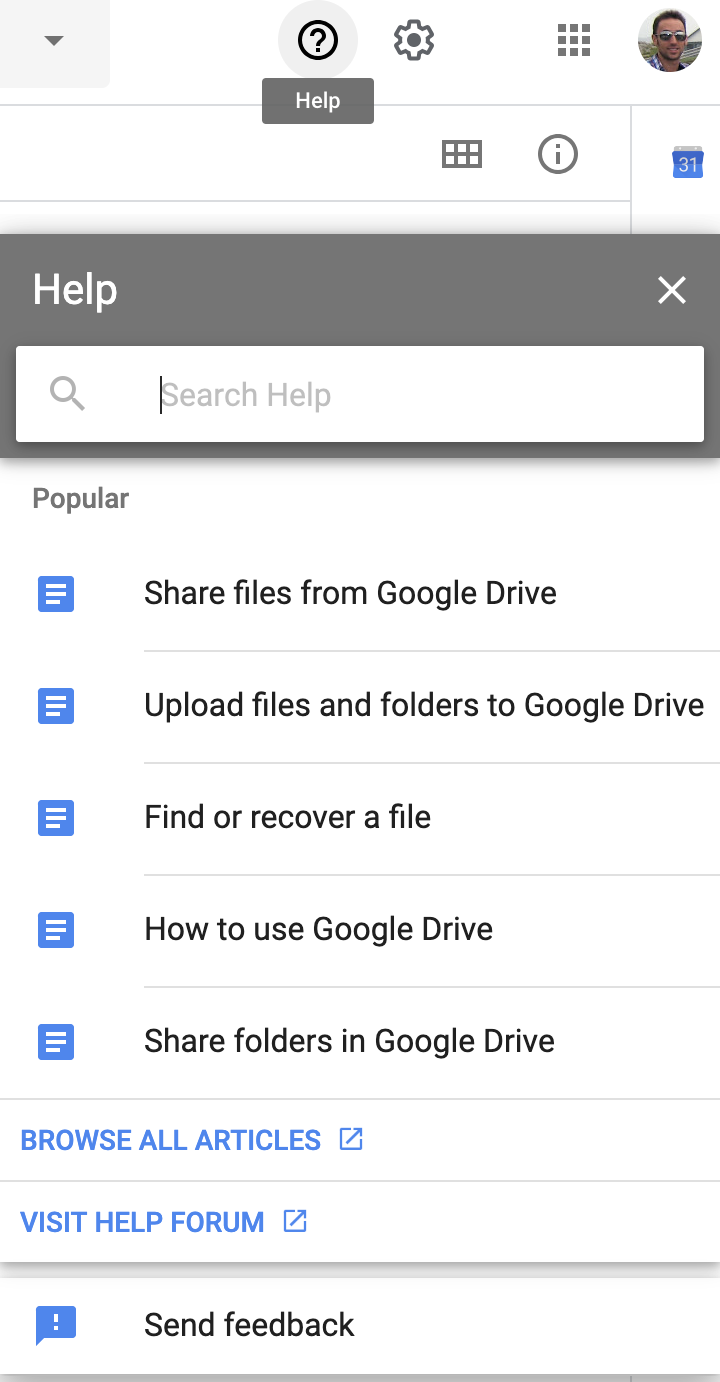The image size is (720, 1382).
Task: Switch to grid view layout
Action: pos(461,154)
